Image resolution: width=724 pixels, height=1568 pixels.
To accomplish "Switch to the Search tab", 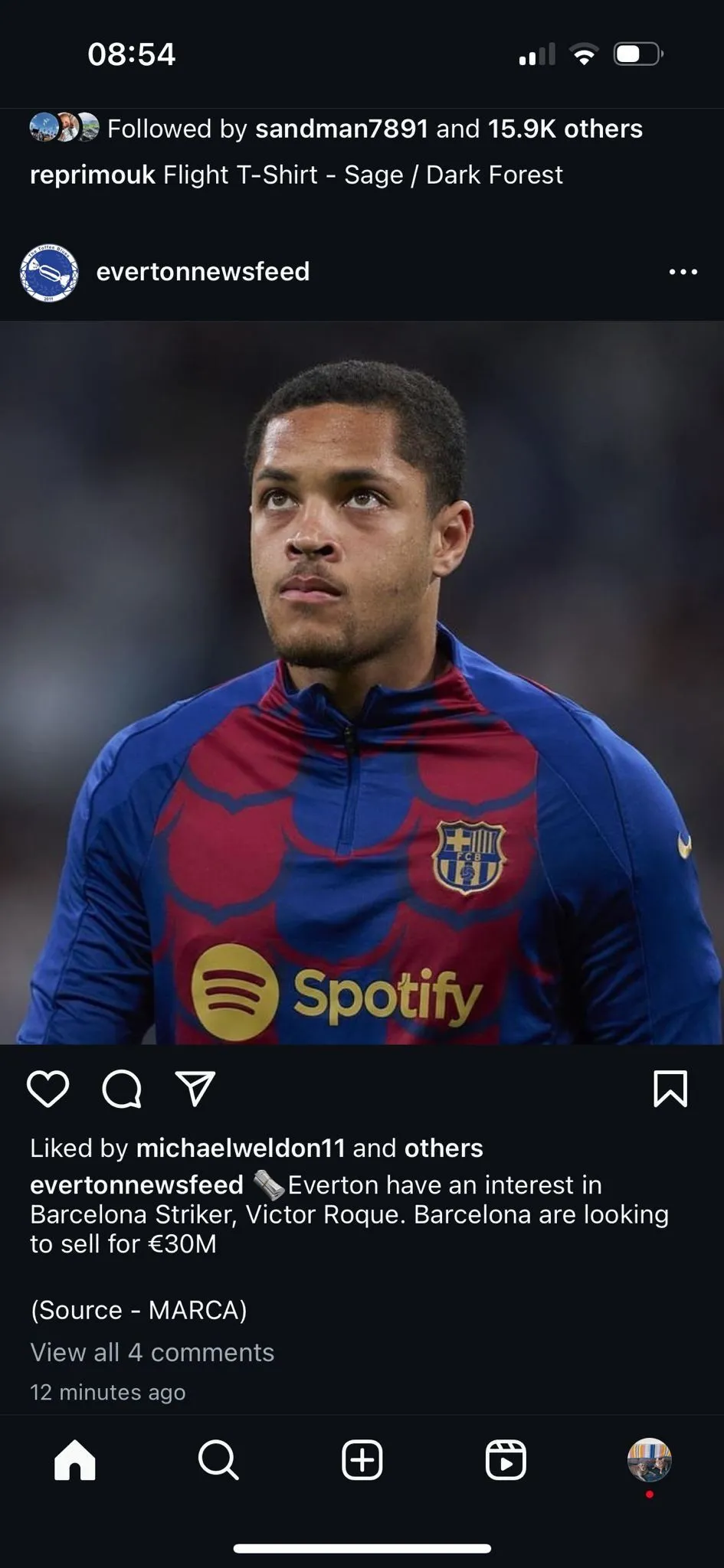I will pos(218,1460).
